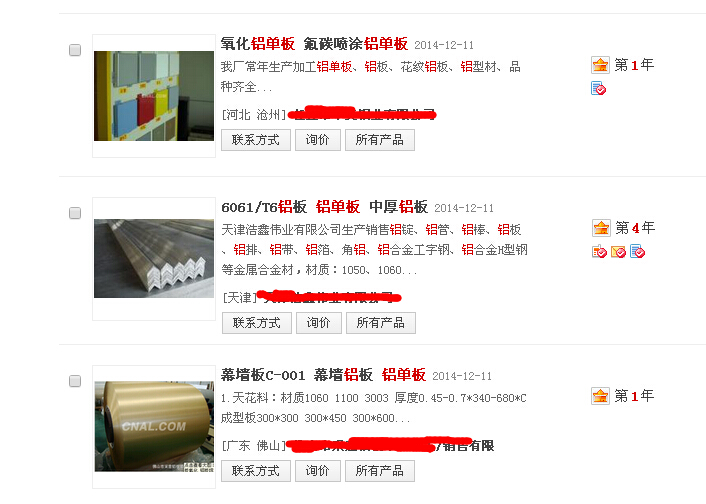Browse 所有产品 of the 广东 佛山 supplier

[x=380, y=471]
